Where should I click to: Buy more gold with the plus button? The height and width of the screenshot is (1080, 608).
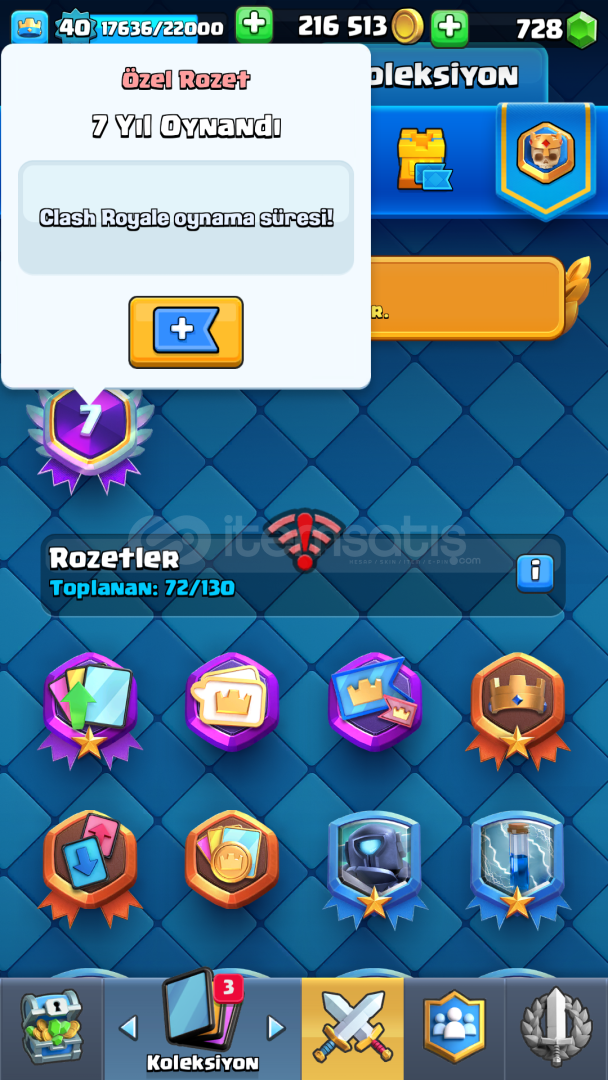tap(449, 28)
